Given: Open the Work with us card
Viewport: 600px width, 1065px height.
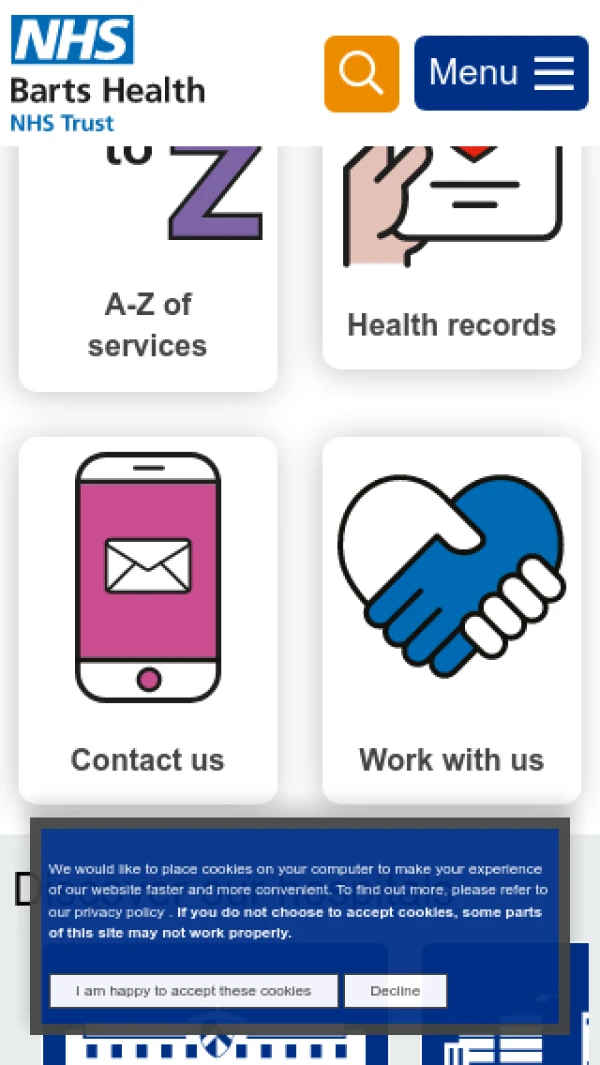Looking at the screenshot, I should pos(451,620).
